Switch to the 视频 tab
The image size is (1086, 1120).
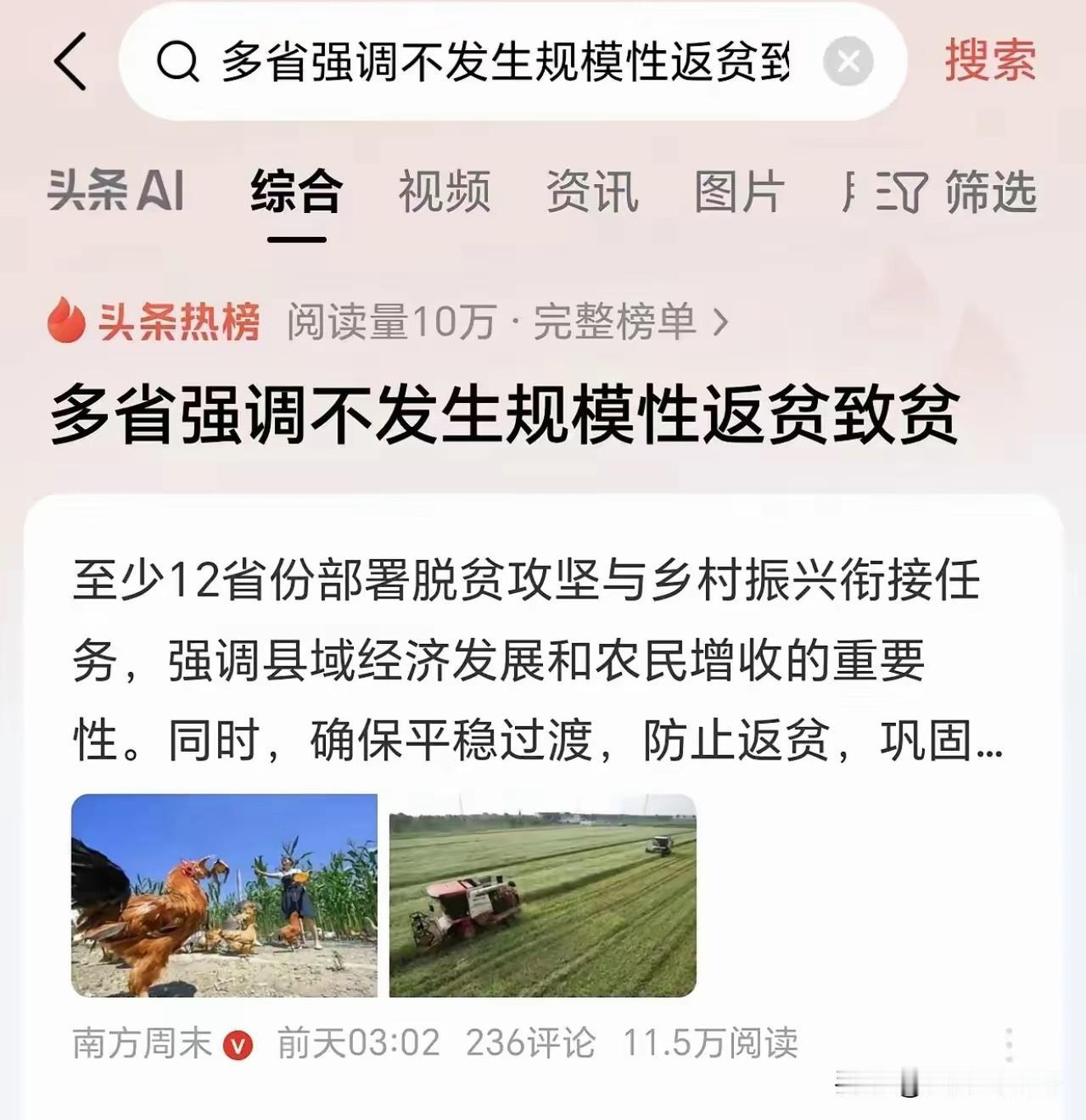[x=443, y=193]
